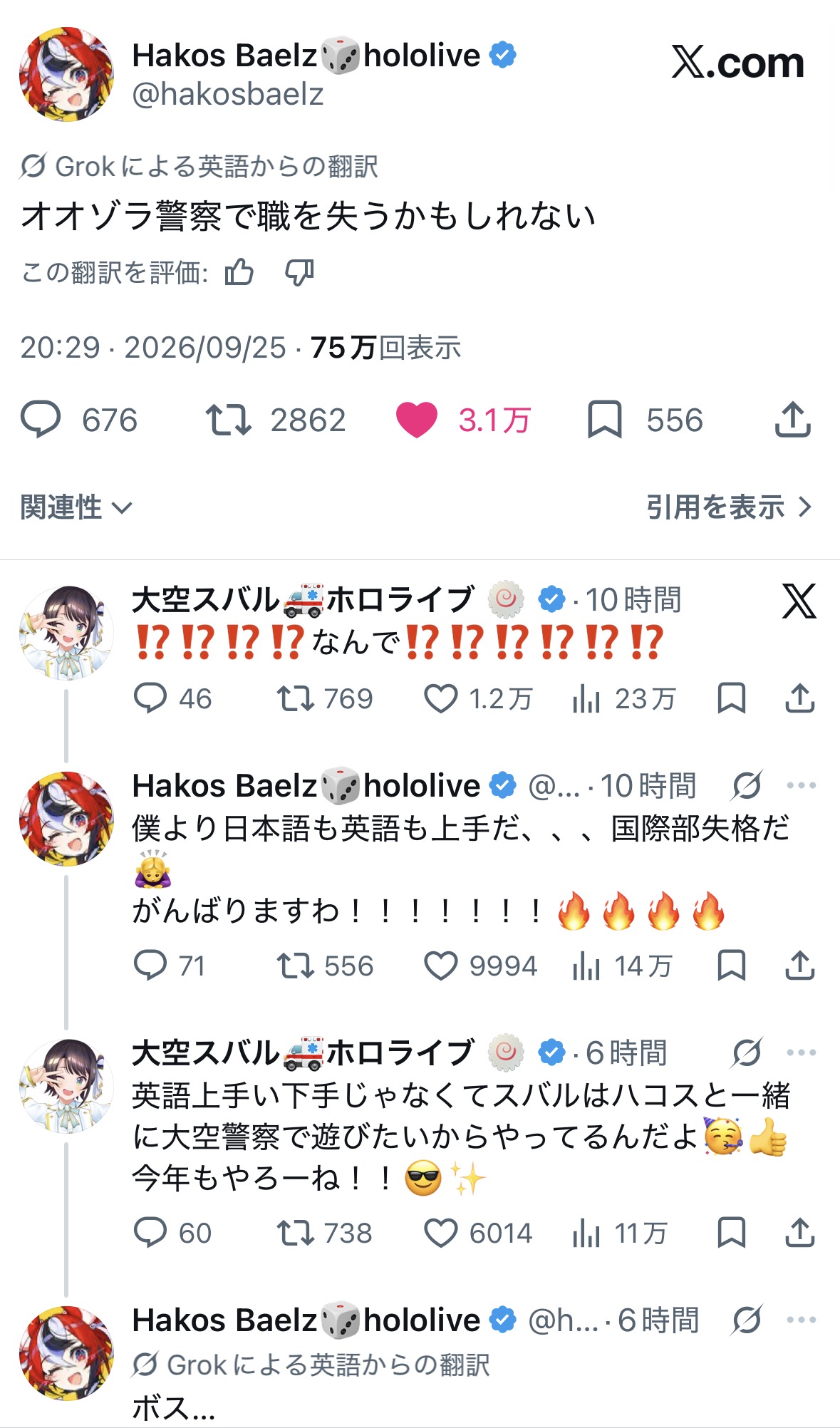Share the main post
Image resolution: width=840 pixels, height=1428 pixels.
pyautogui.click(x=793, y=418)
